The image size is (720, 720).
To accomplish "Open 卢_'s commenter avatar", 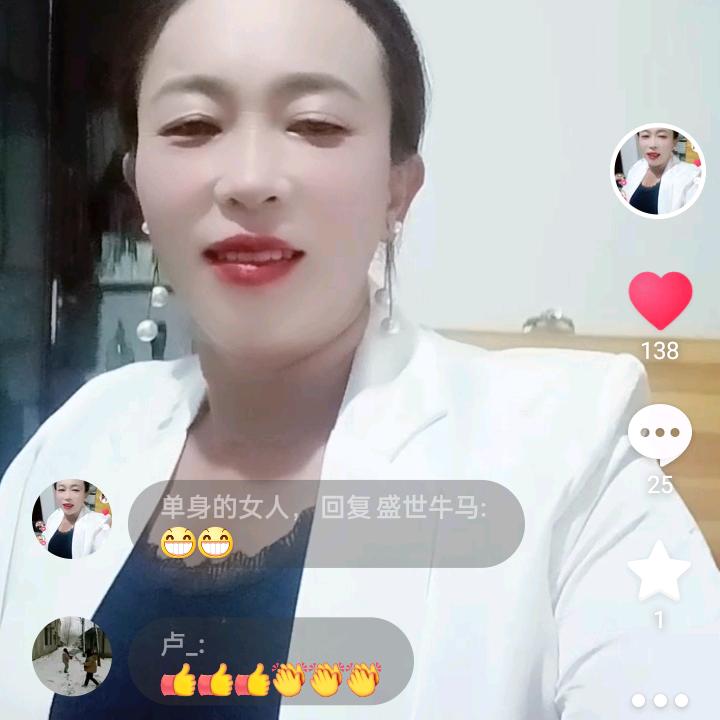I will click(x=71, y=656).
